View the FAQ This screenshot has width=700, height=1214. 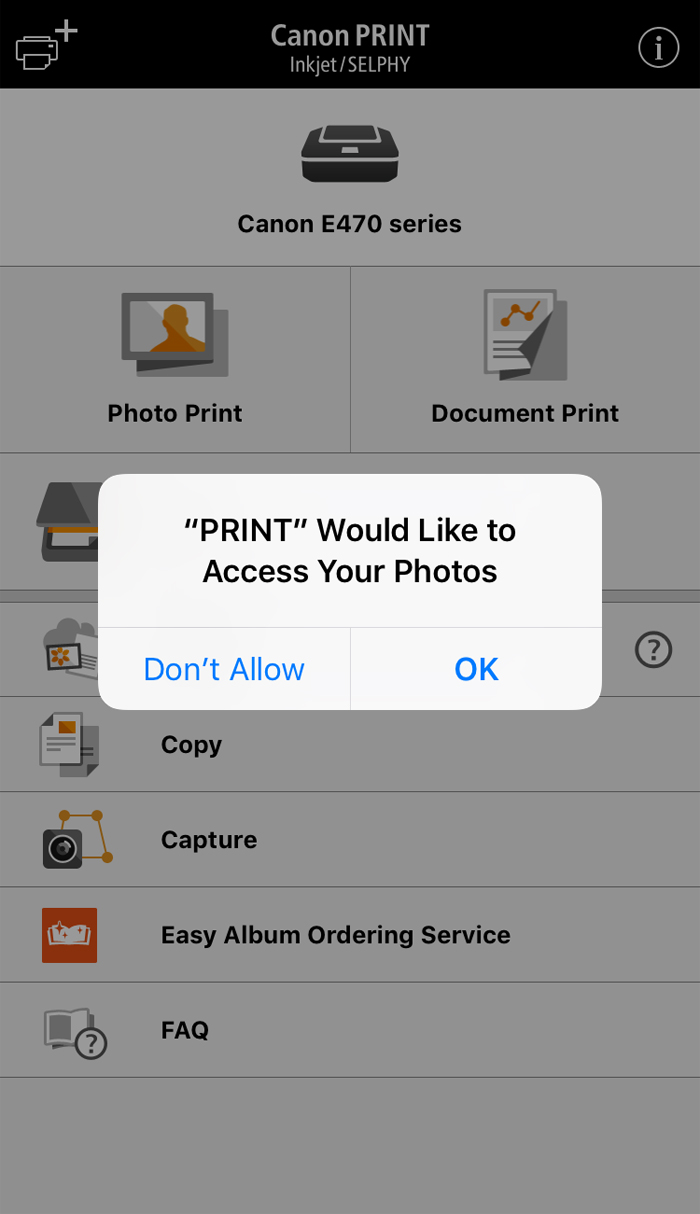185,1030
